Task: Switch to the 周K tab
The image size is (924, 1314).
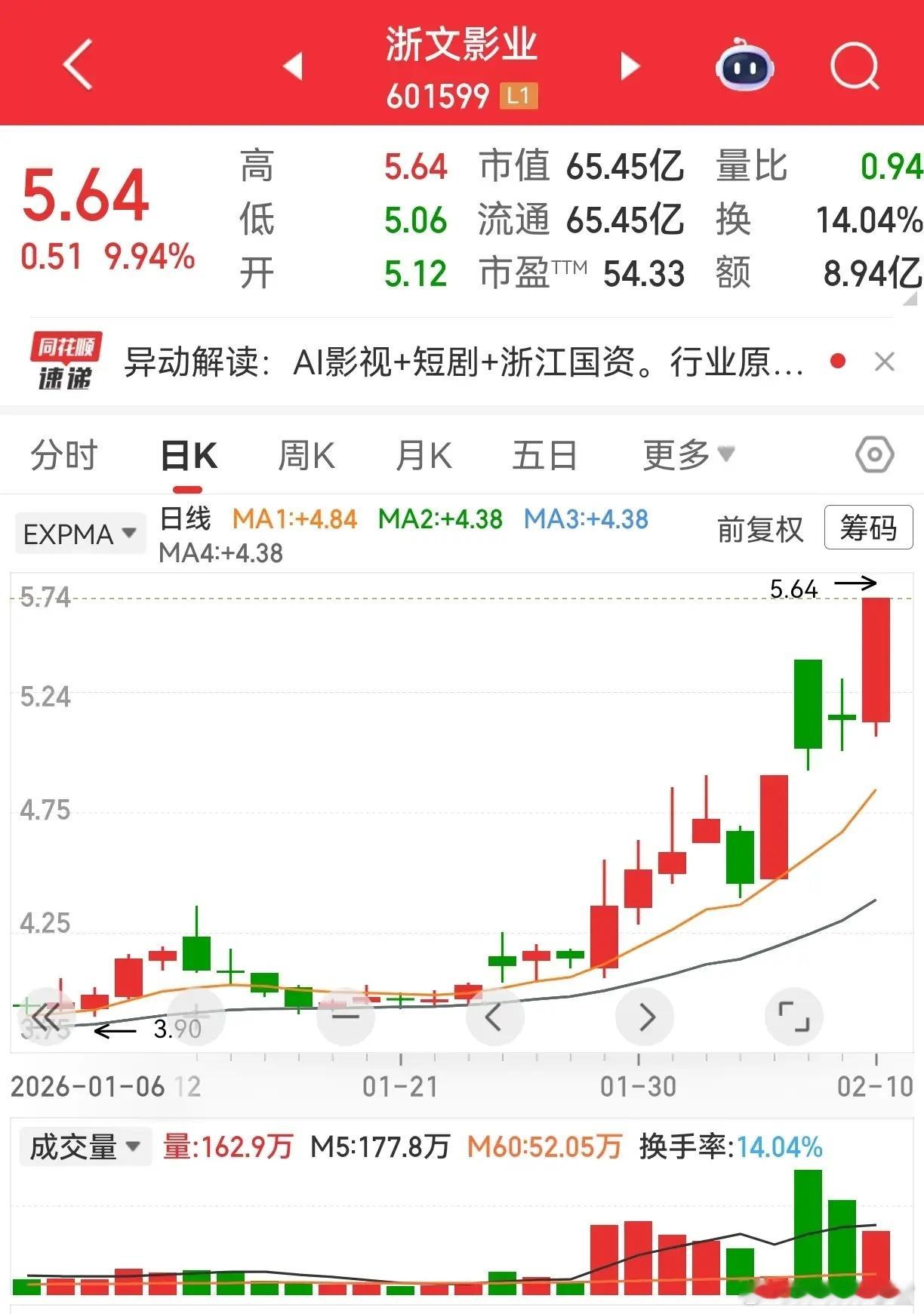Action: tap(306, 456)
